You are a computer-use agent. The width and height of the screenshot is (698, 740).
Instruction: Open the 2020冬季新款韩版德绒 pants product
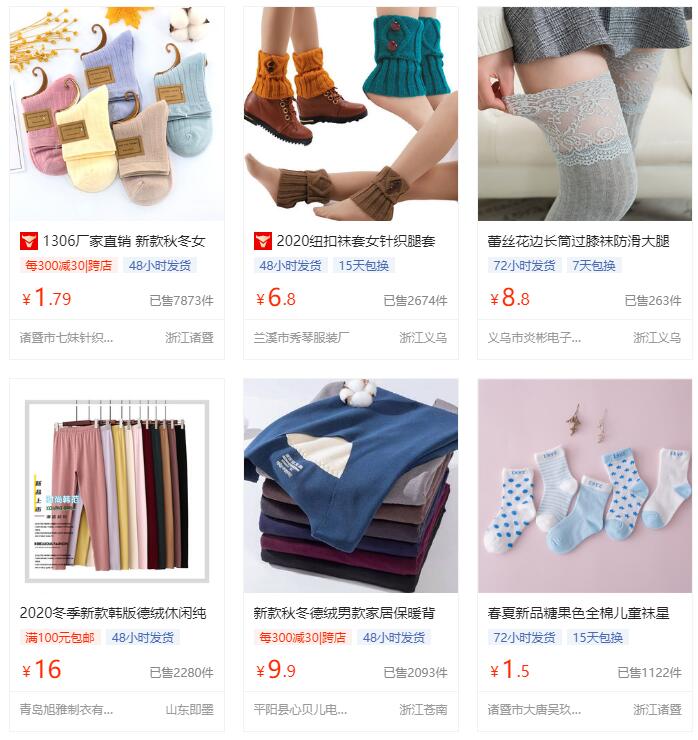click(x=113, y=612)
